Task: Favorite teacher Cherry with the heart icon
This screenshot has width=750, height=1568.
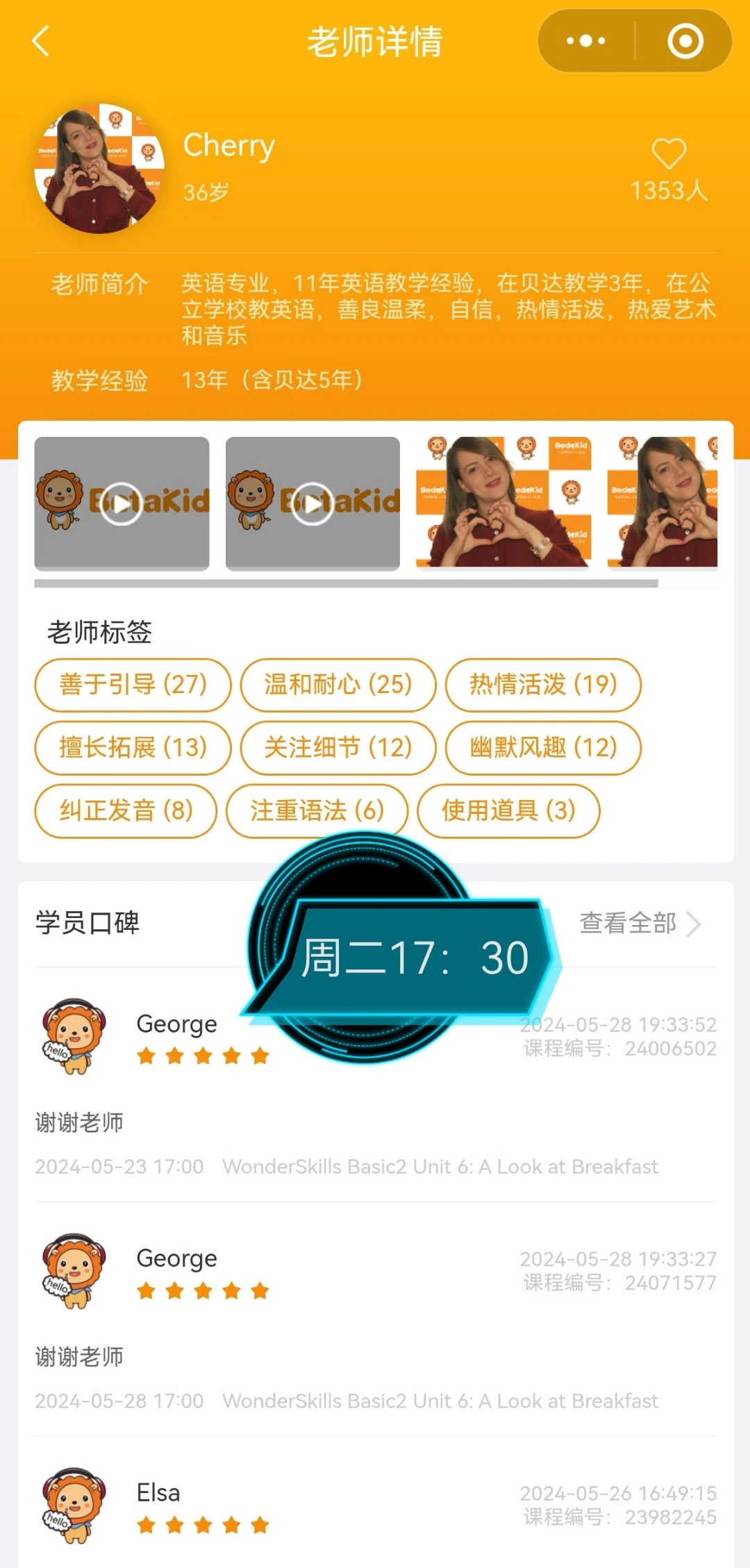Action: [x=669, y=154]
